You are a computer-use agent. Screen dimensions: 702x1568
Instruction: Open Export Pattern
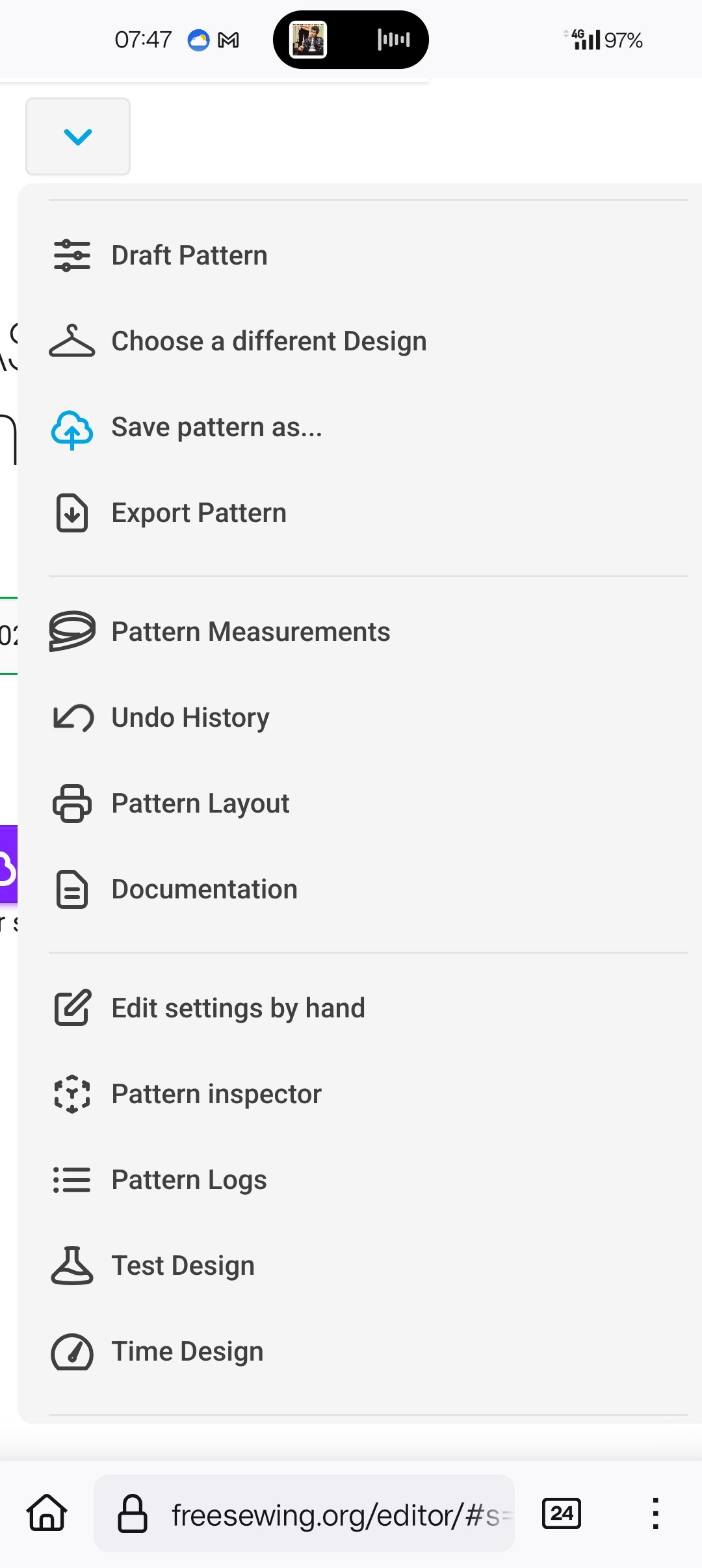coord(368,513)
